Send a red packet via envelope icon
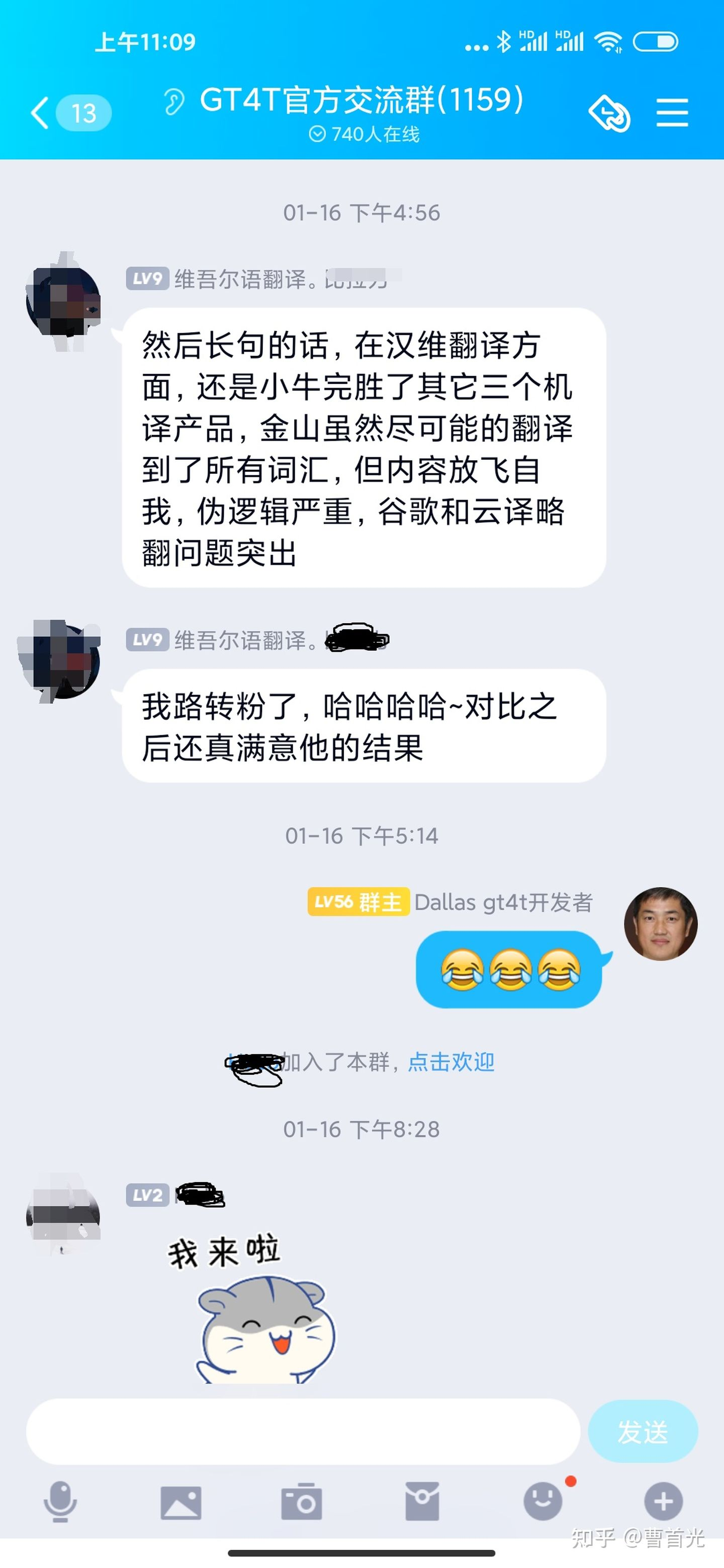Screen dimensions: 724x1568 [x=422, y=1501]
